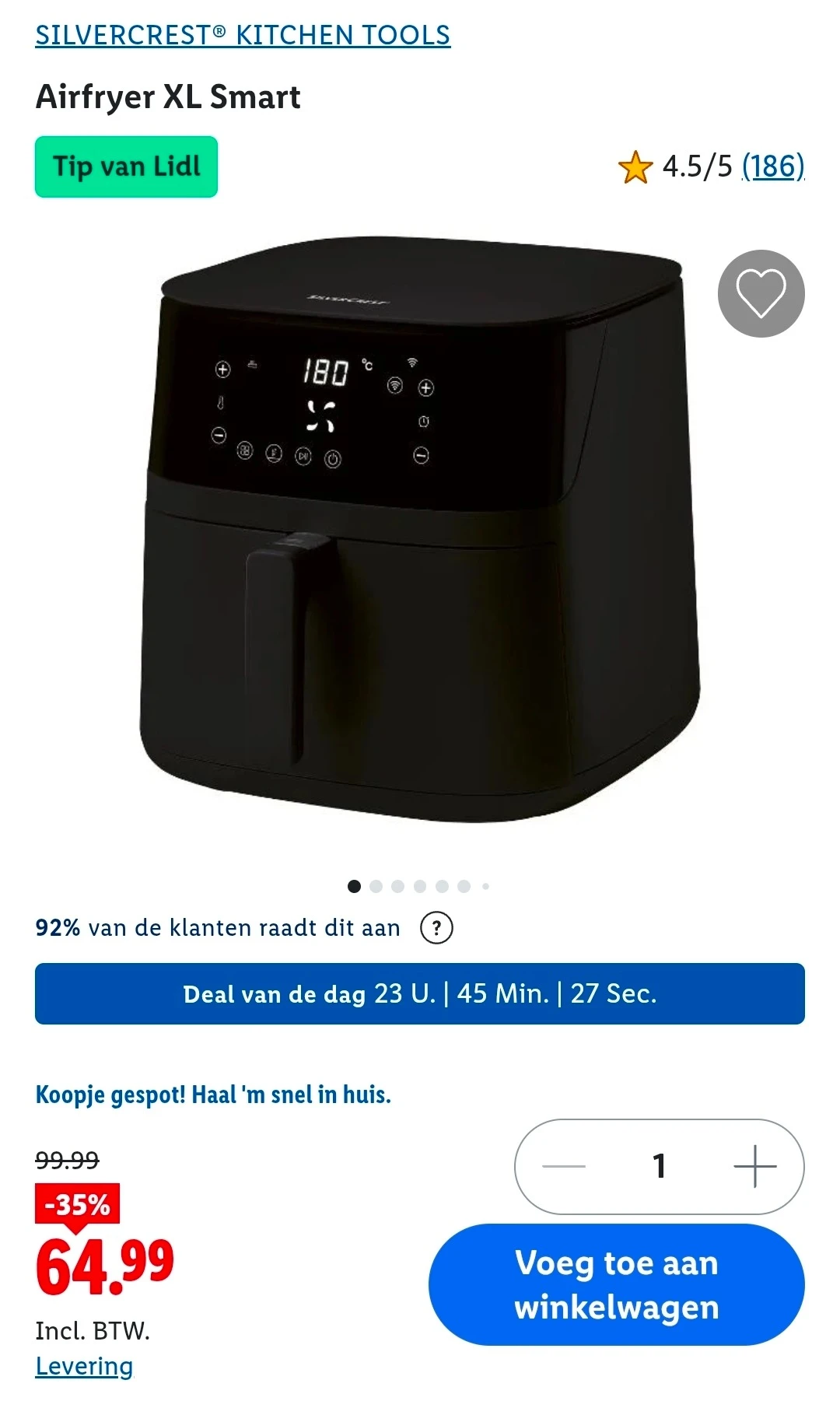Open the Silvercrest Kitchen Tools brand link
This screenshot has width=840, height=1408.
(243, 35)
